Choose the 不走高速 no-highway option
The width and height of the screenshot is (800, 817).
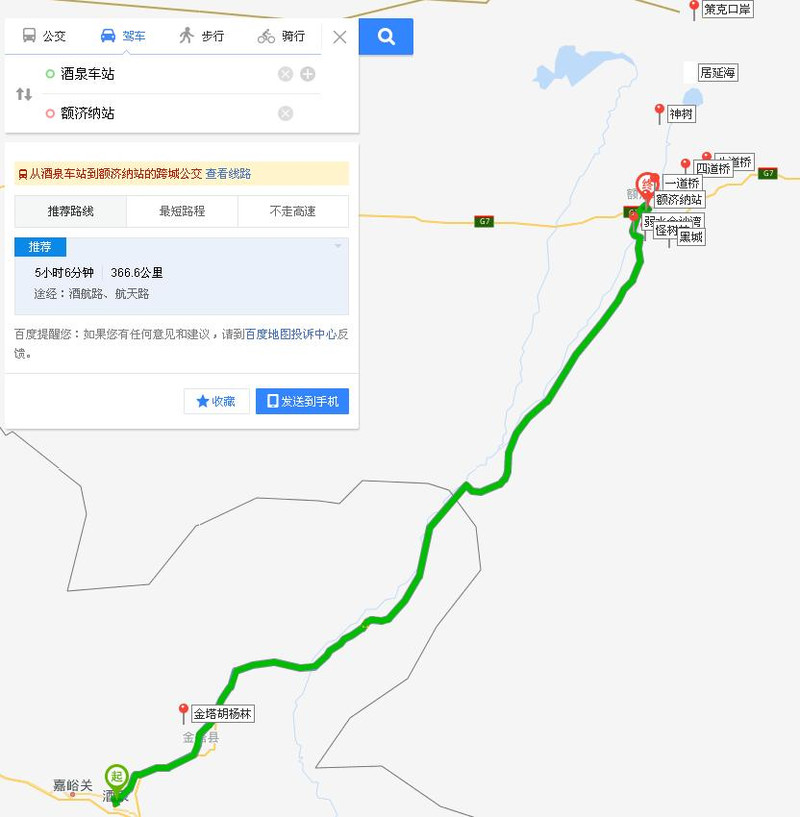[293, 211]
